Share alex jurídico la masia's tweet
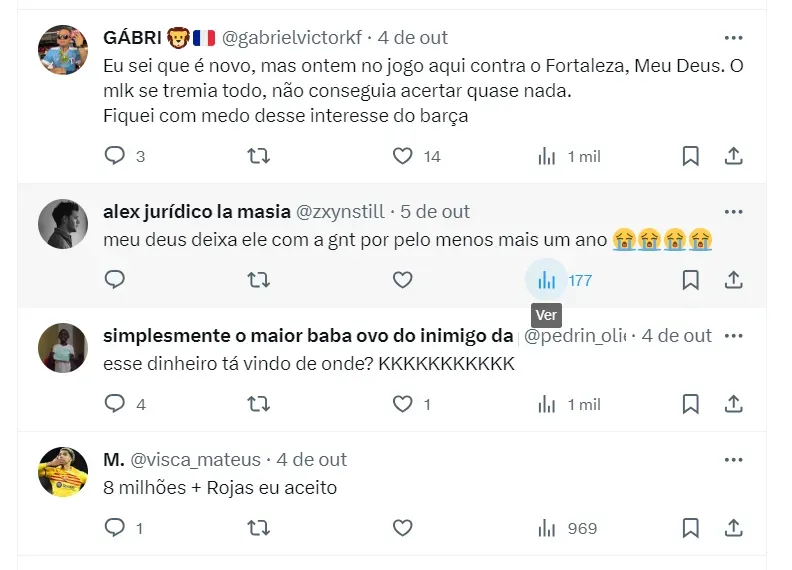 (x=733, y=280)
